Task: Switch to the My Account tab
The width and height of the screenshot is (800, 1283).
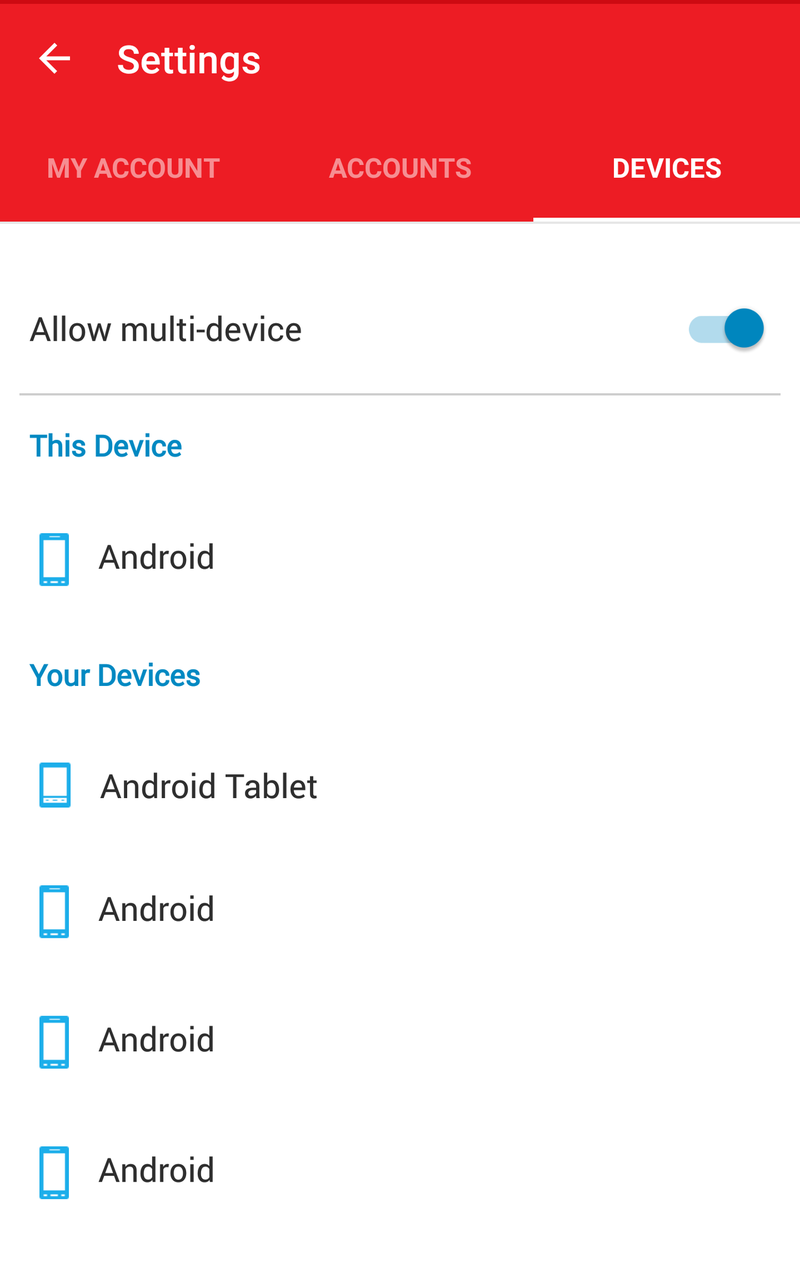Action: (133, 168)
